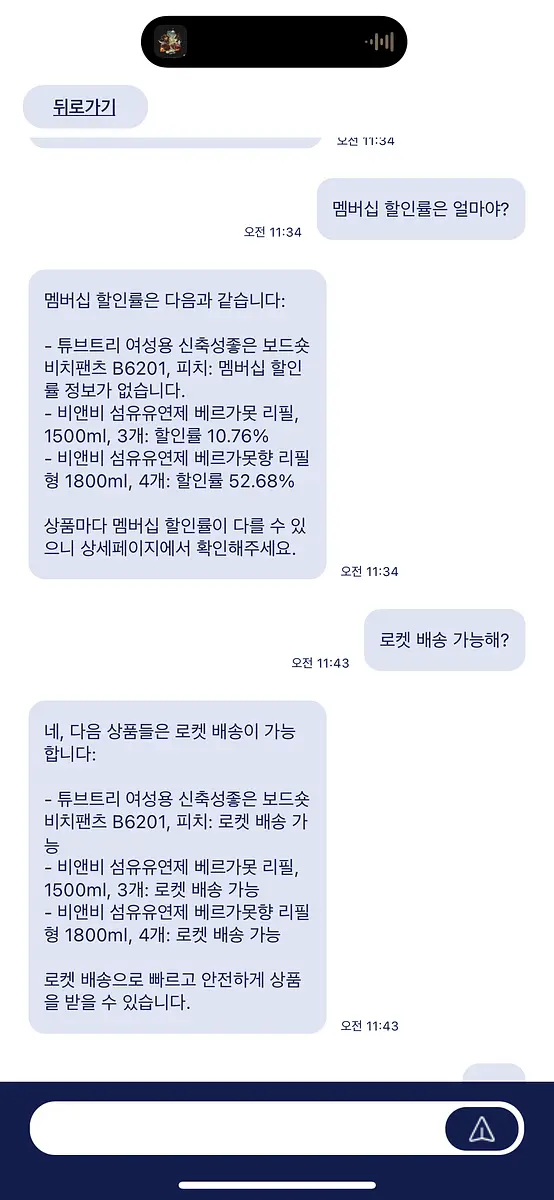Open the Dynamic Island now-playing activity
The height and width of the screenshot is (1200, 554).
pos(274,42)
